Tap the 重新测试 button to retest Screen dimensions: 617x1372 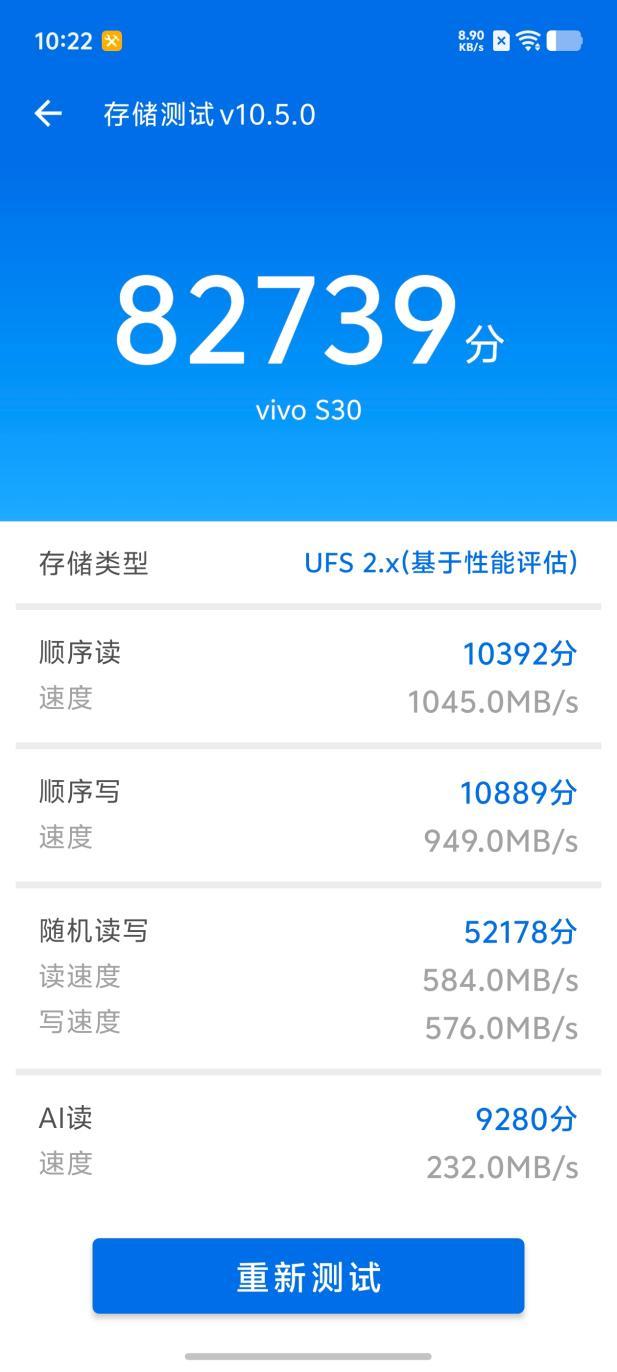(308, 1276)
